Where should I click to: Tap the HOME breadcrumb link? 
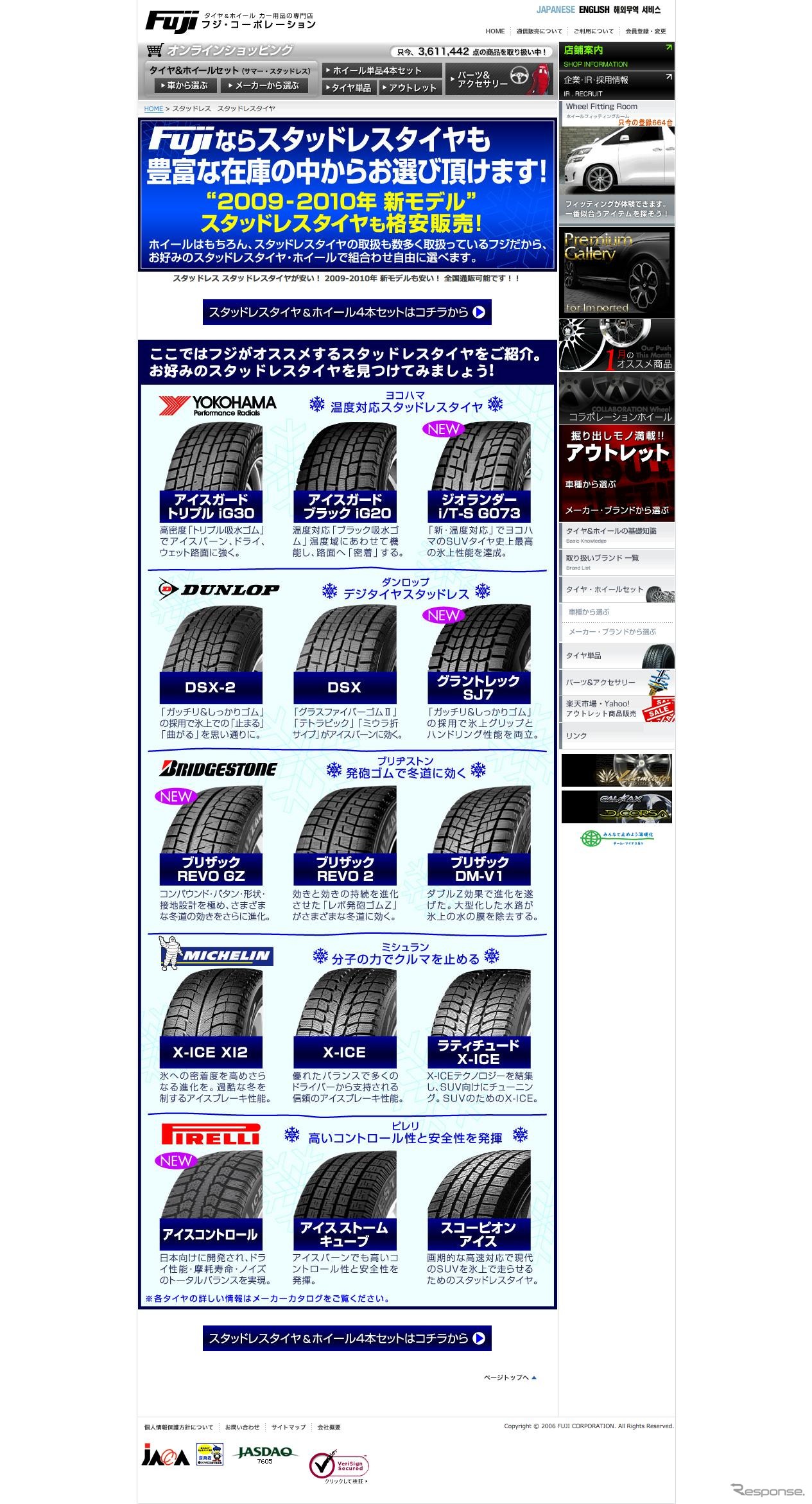coord(153,109)
